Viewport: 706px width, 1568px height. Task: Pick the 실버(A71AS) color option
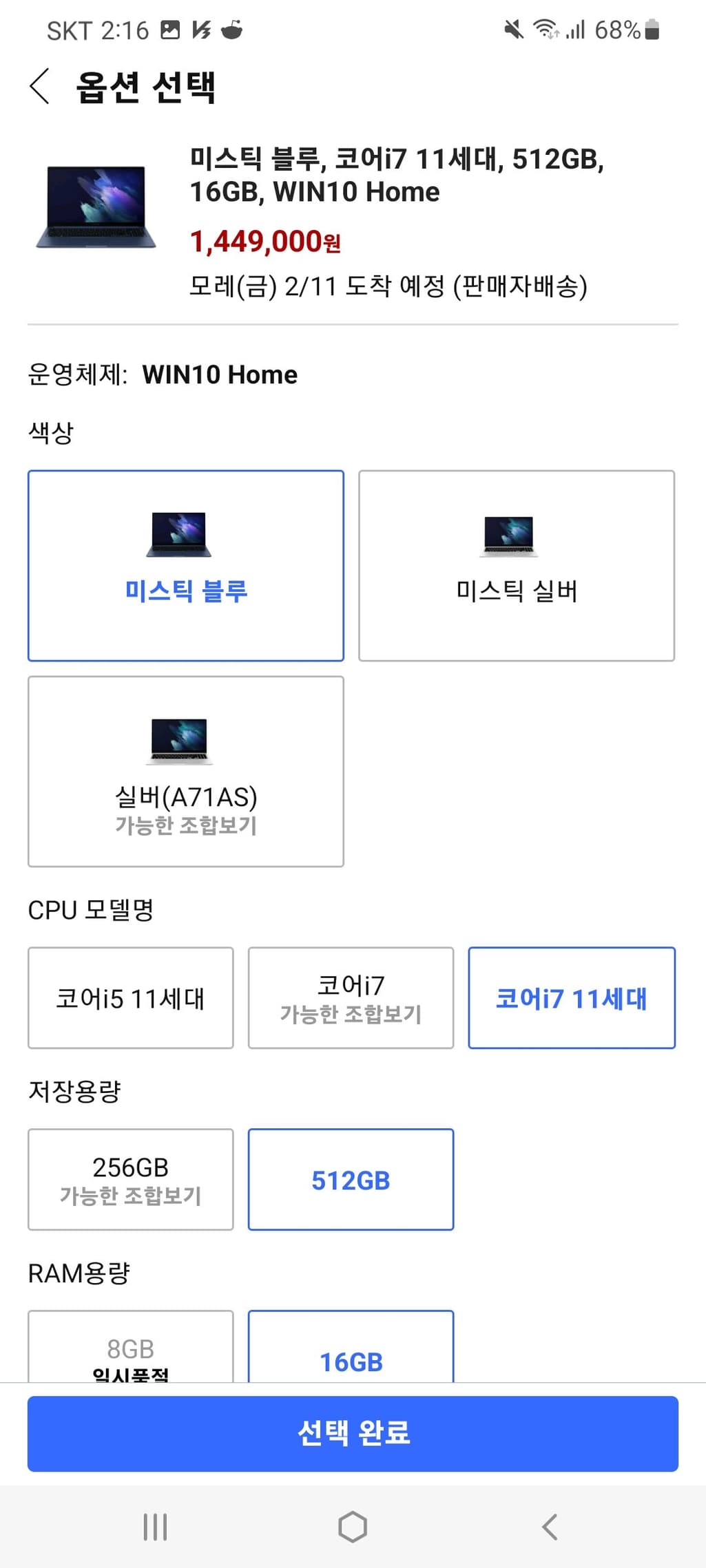point(186,771)
